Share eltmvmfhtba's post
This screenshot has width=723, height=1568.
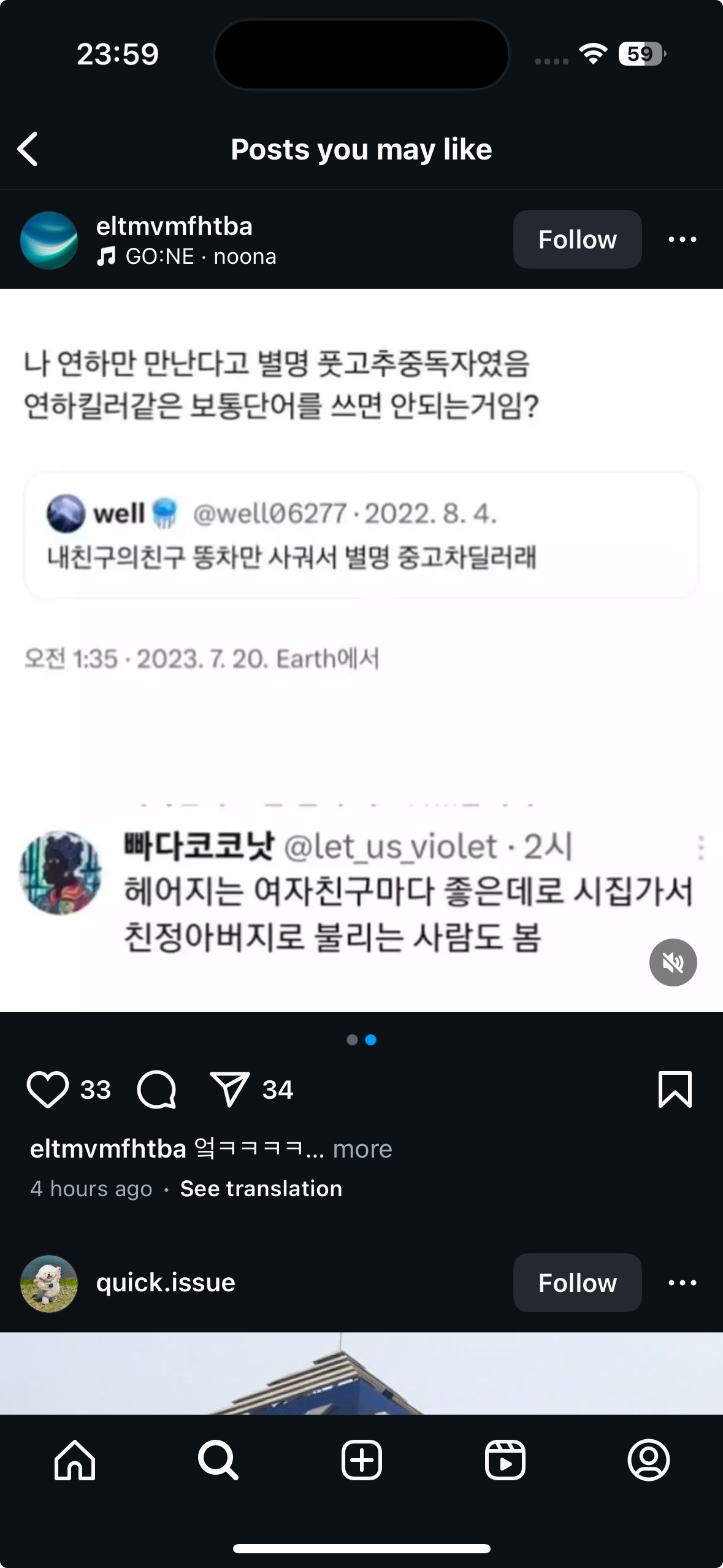pyautogui.click(x=229, y=1090)
